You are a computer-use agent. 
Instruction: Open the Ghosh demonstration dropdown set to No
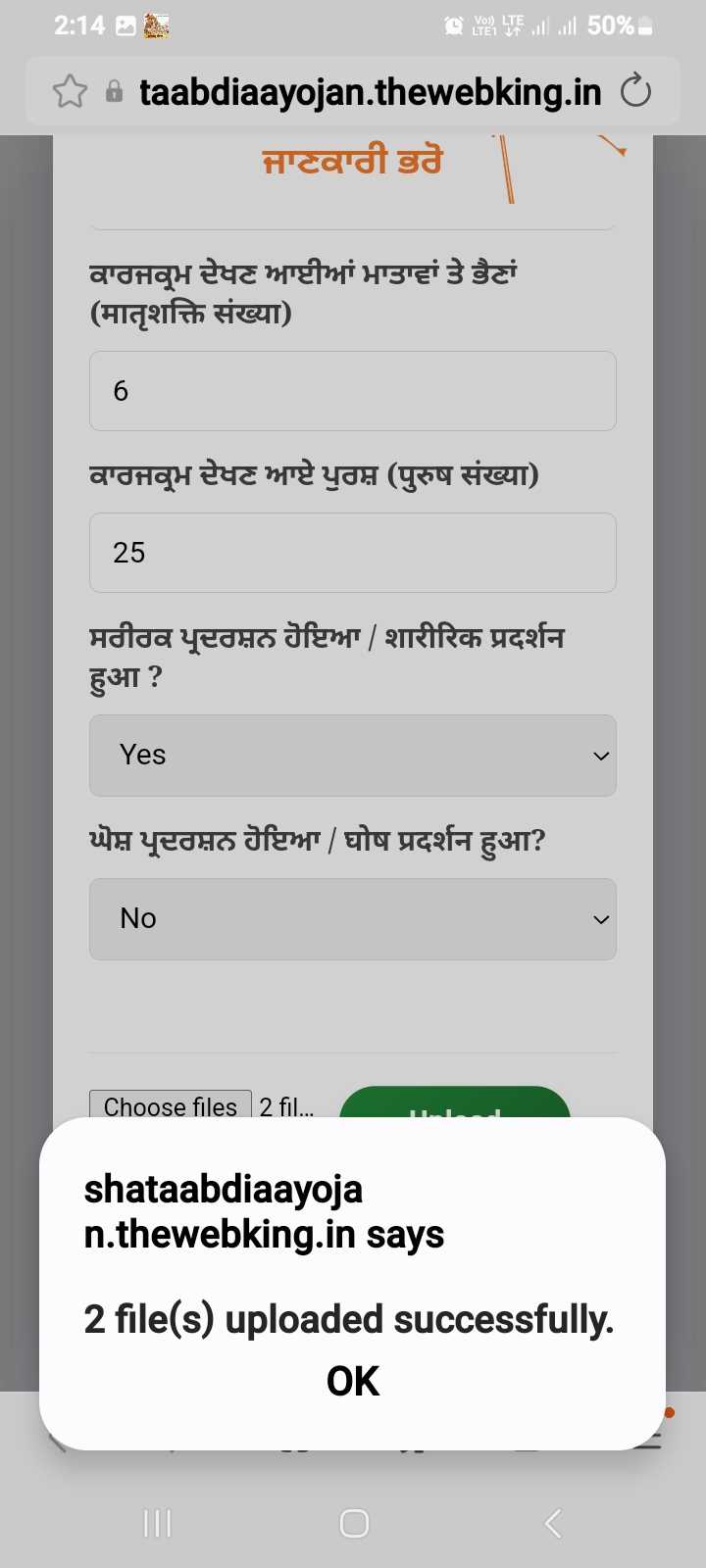(353, 919)
